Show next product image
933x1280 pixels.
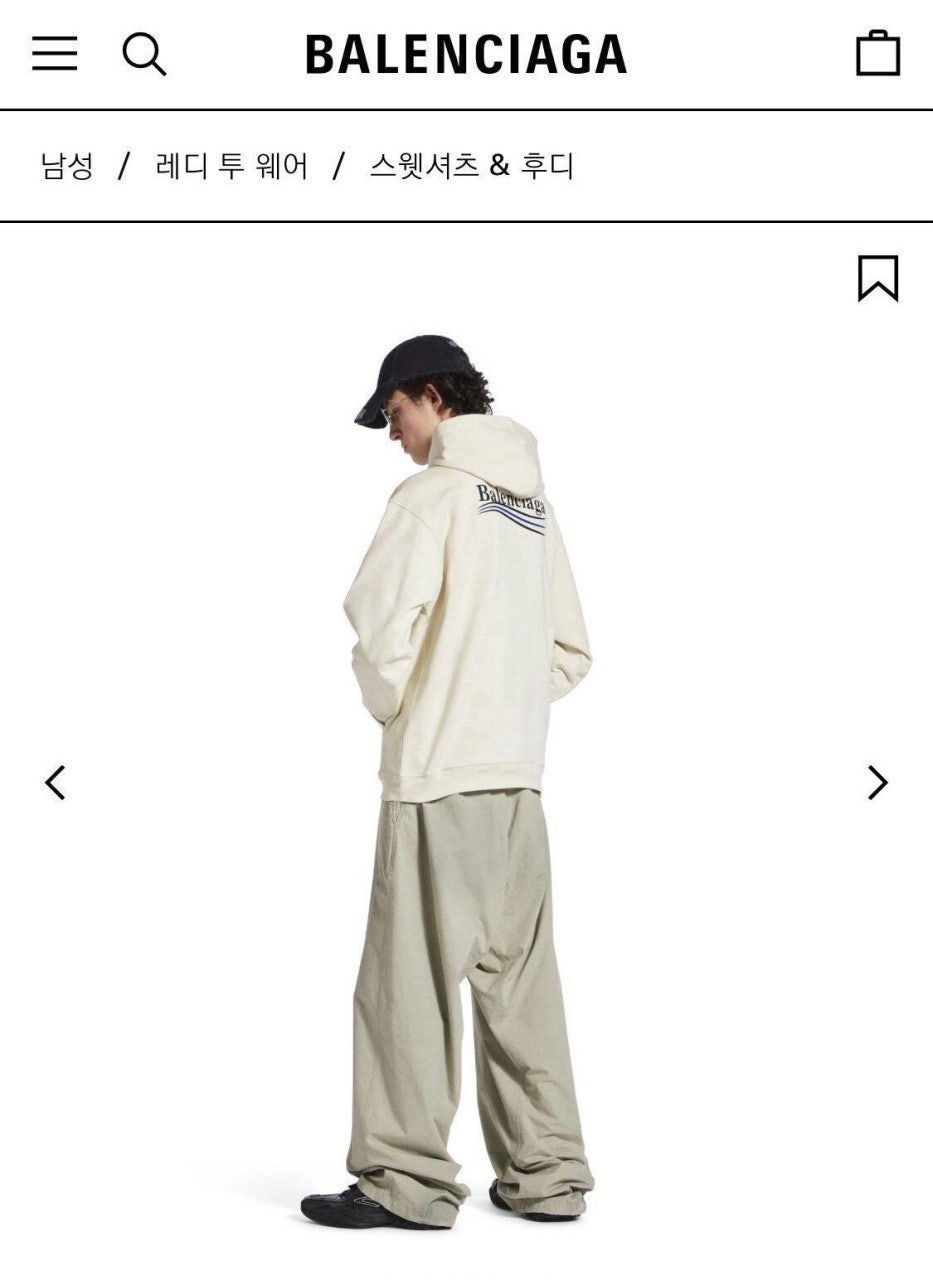click(x=877, y=782)
